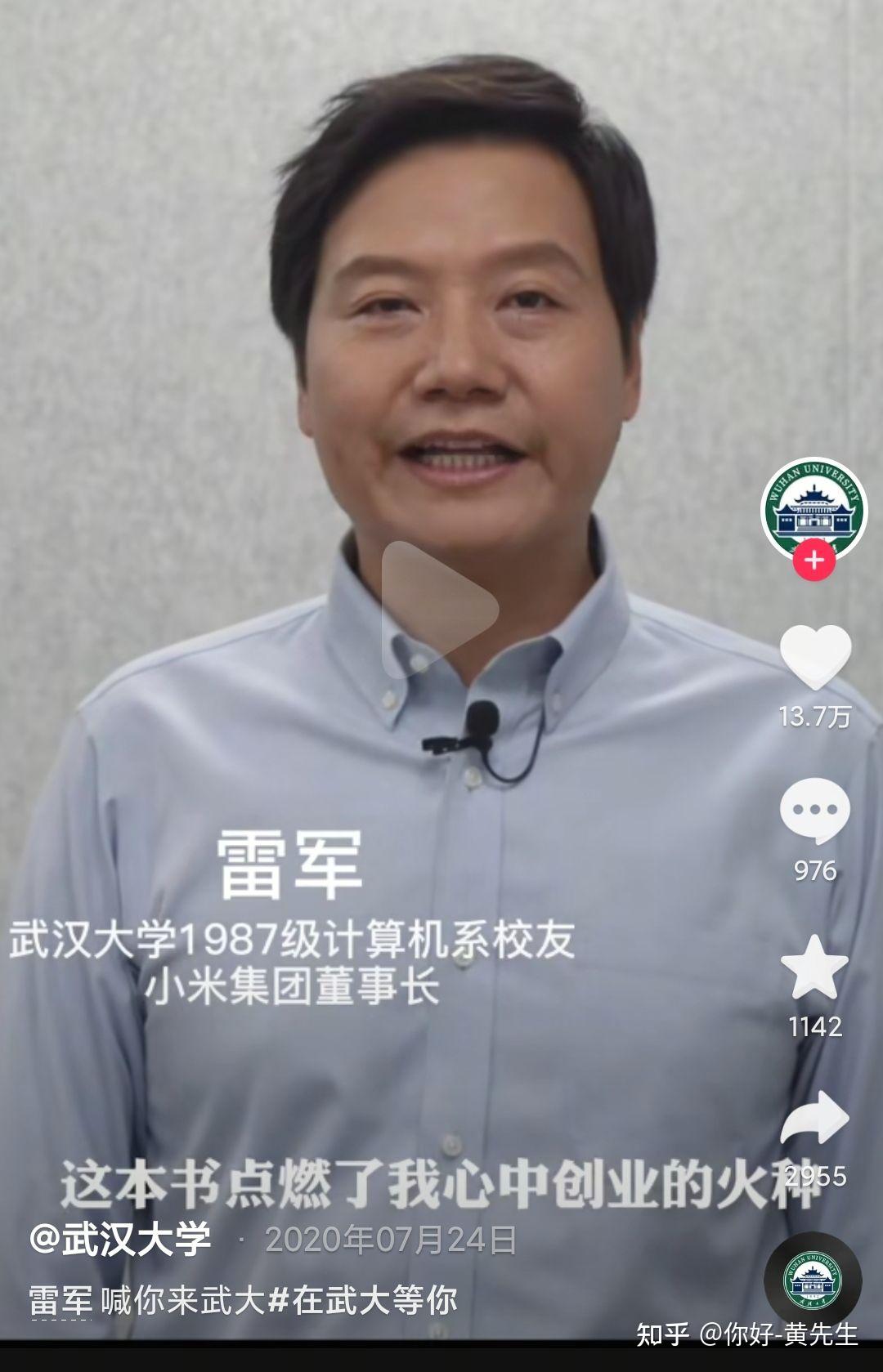
Task: Open the 雷军 mention in the caption
Action: click(x=61, y=1299)
